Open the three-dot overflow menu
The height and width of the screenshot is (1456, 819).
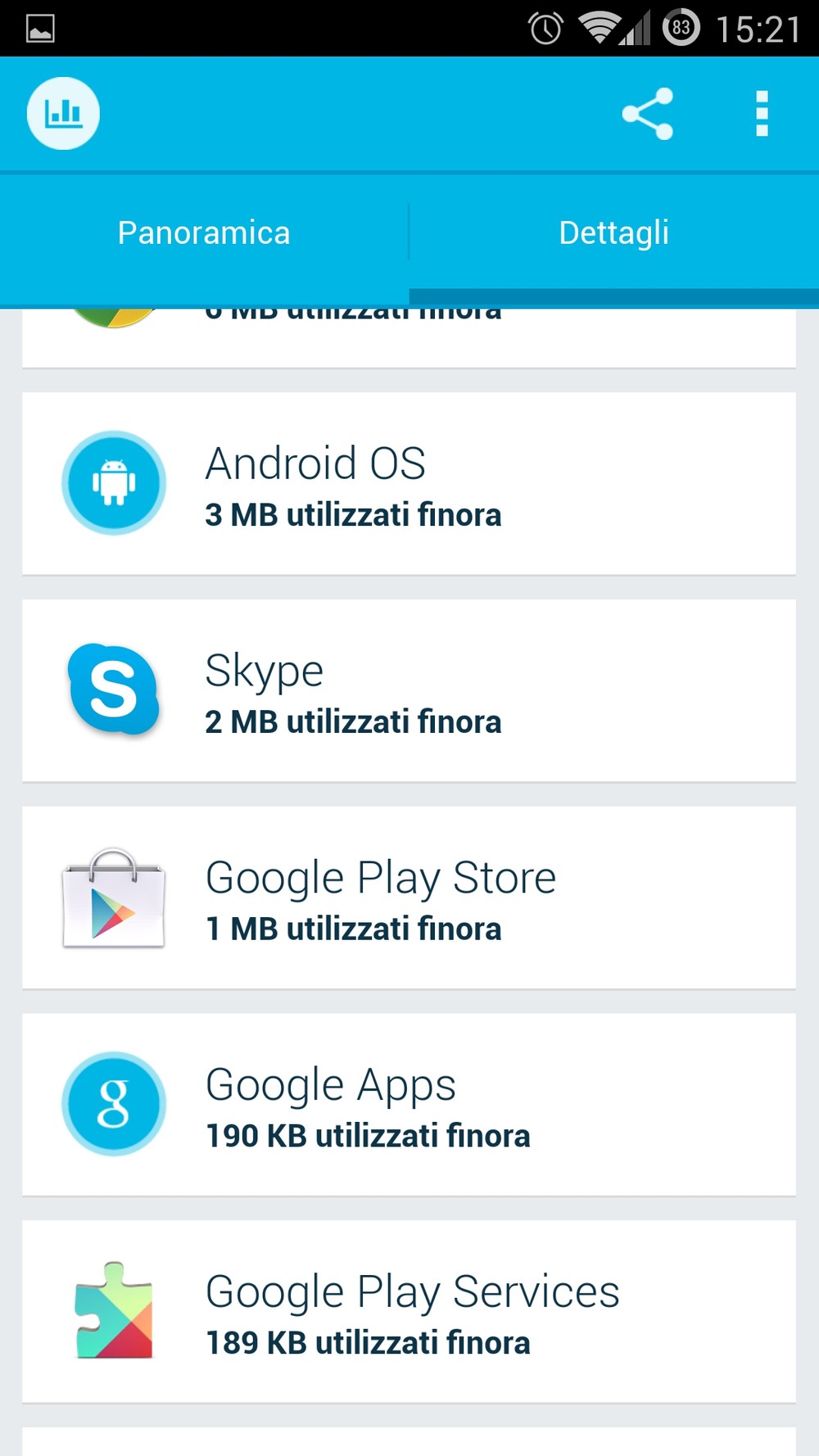pyautogui.click(x=762, y=114)
